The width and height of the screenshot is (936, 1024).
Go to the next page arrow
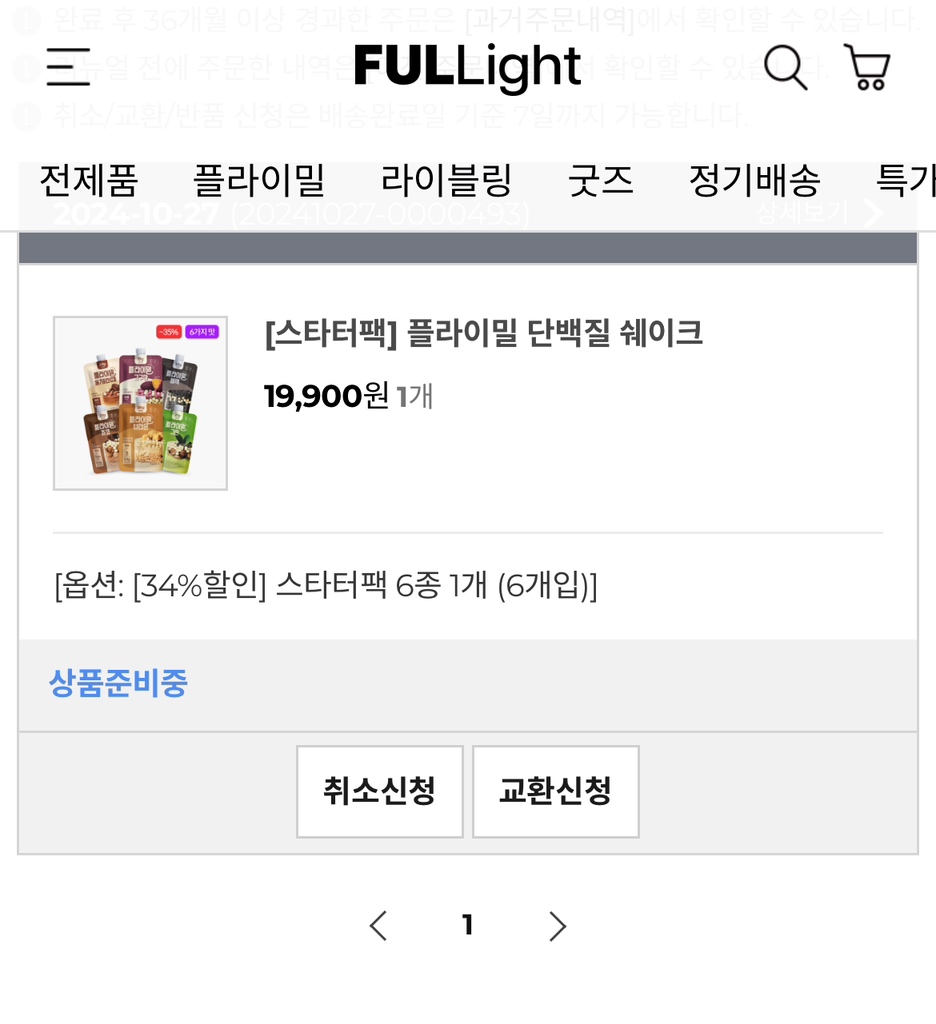[557, 927]
